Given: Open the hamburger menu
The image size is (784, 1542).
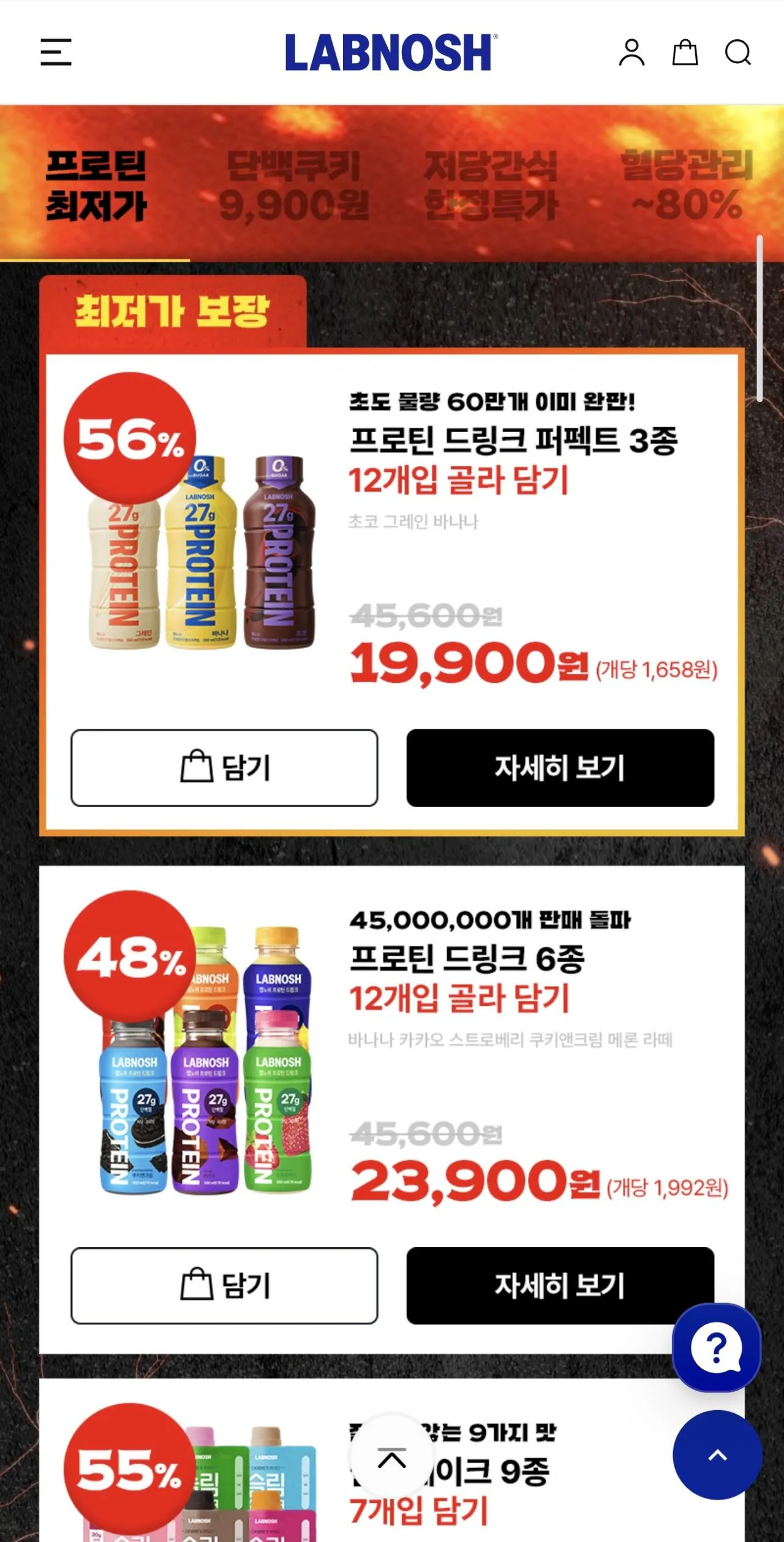Looking at the screenshot, I should tap(56, 52).
